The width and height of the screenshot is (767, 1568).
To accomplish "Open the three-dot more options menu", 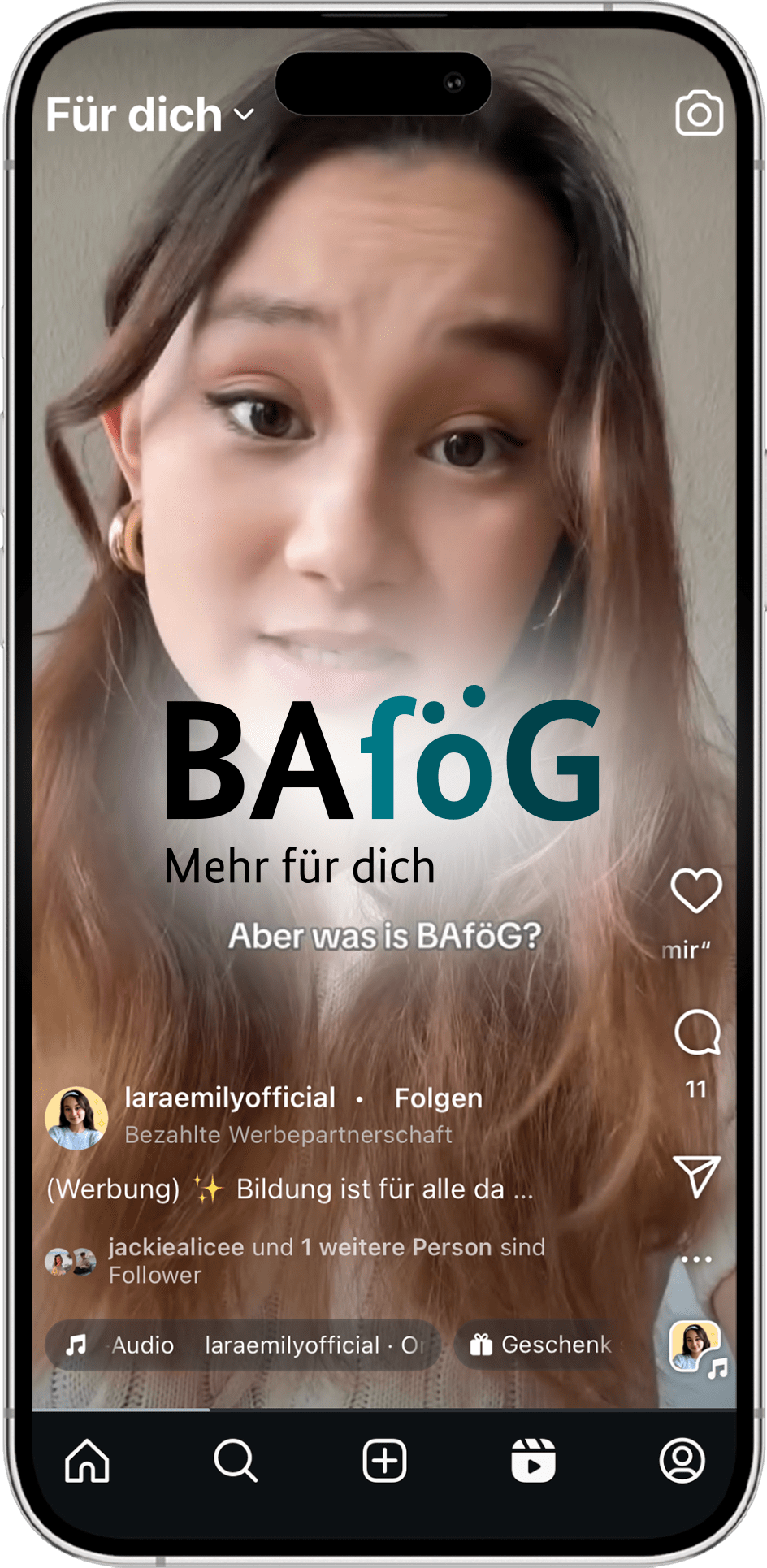I will pyautogui.click(x=696, y=1259).
